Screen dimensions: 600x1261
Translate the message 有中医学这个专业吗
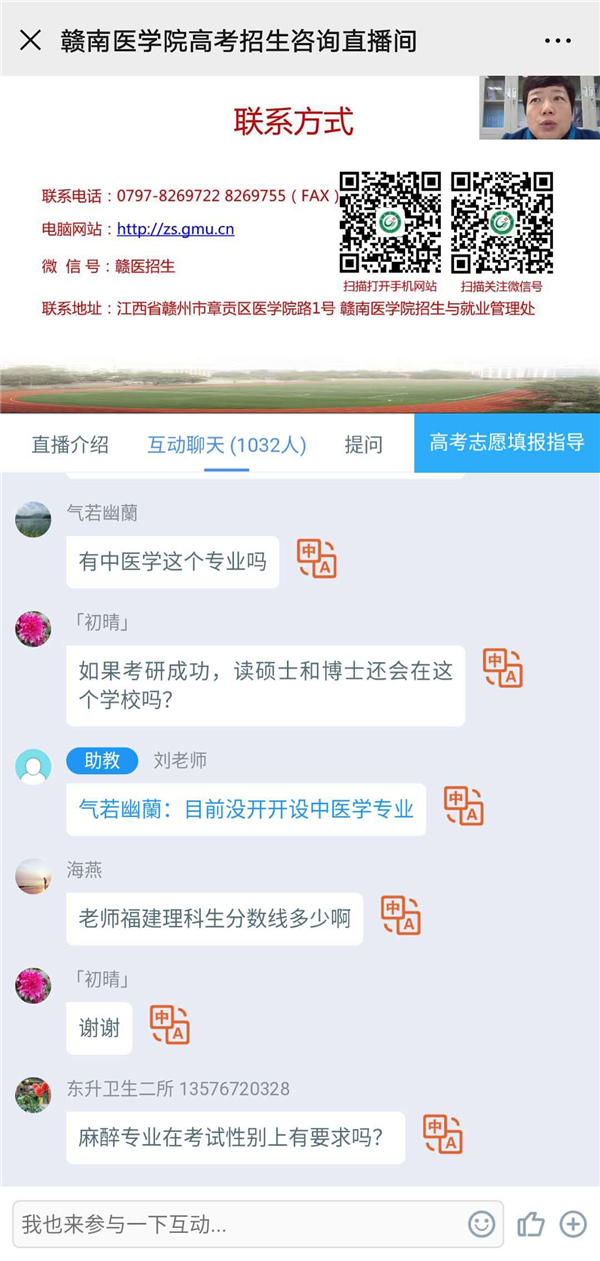pos(317,560)
